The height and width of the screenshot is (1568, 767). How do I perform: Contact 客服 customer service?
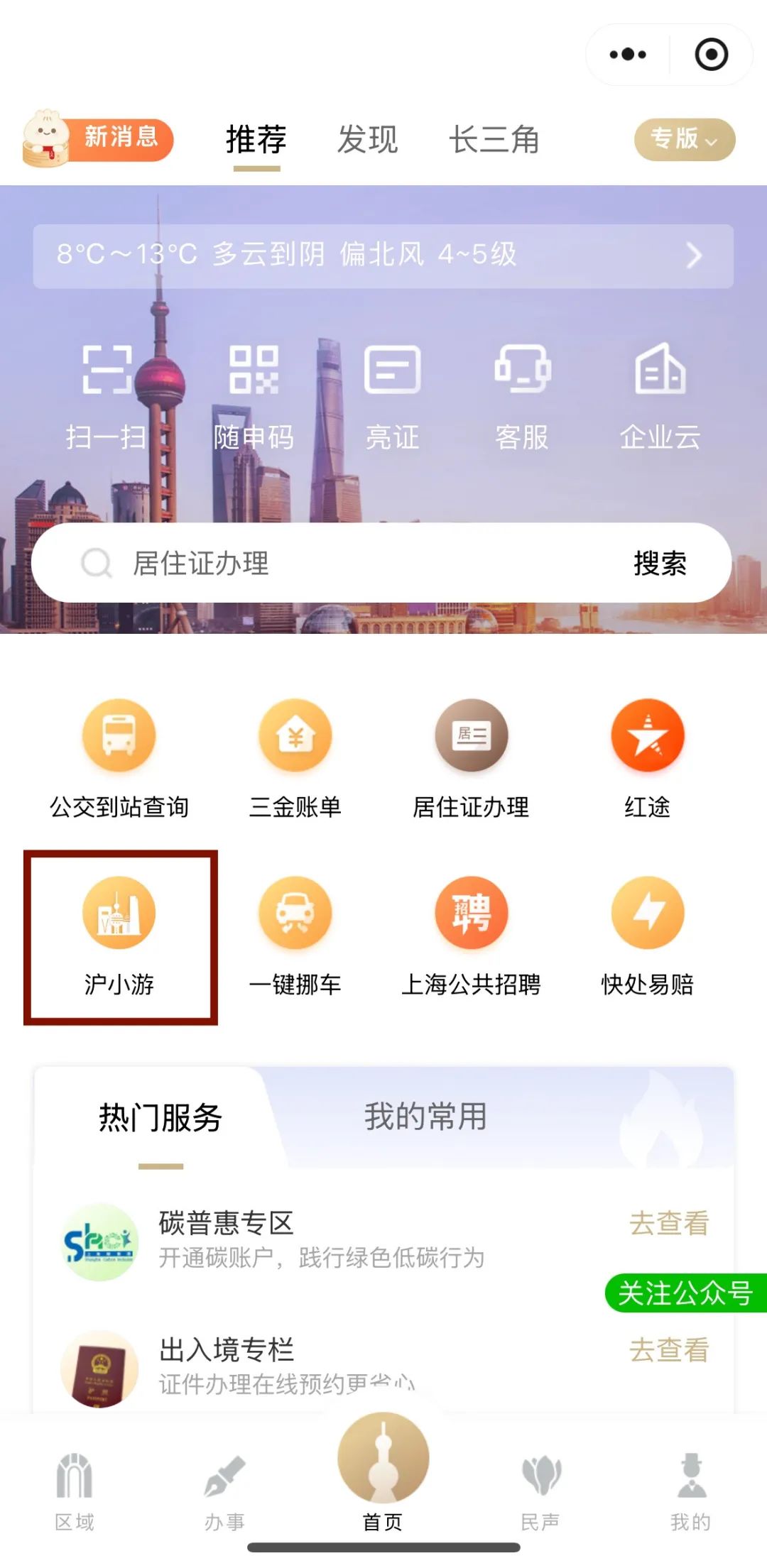pos(522,396)
